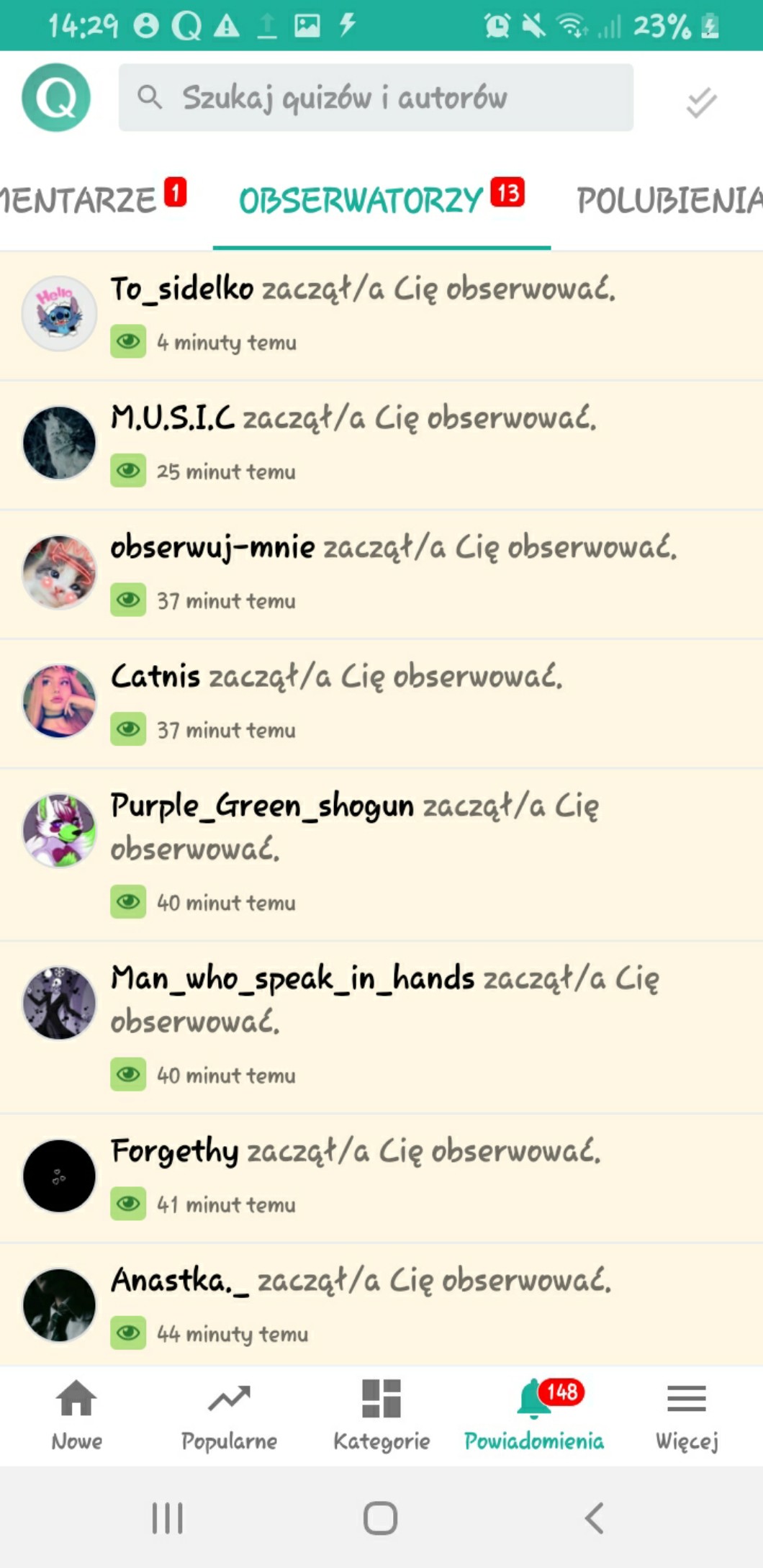
Task: Open the Więcej menu tab
Action: click(x=687, y=1415)
